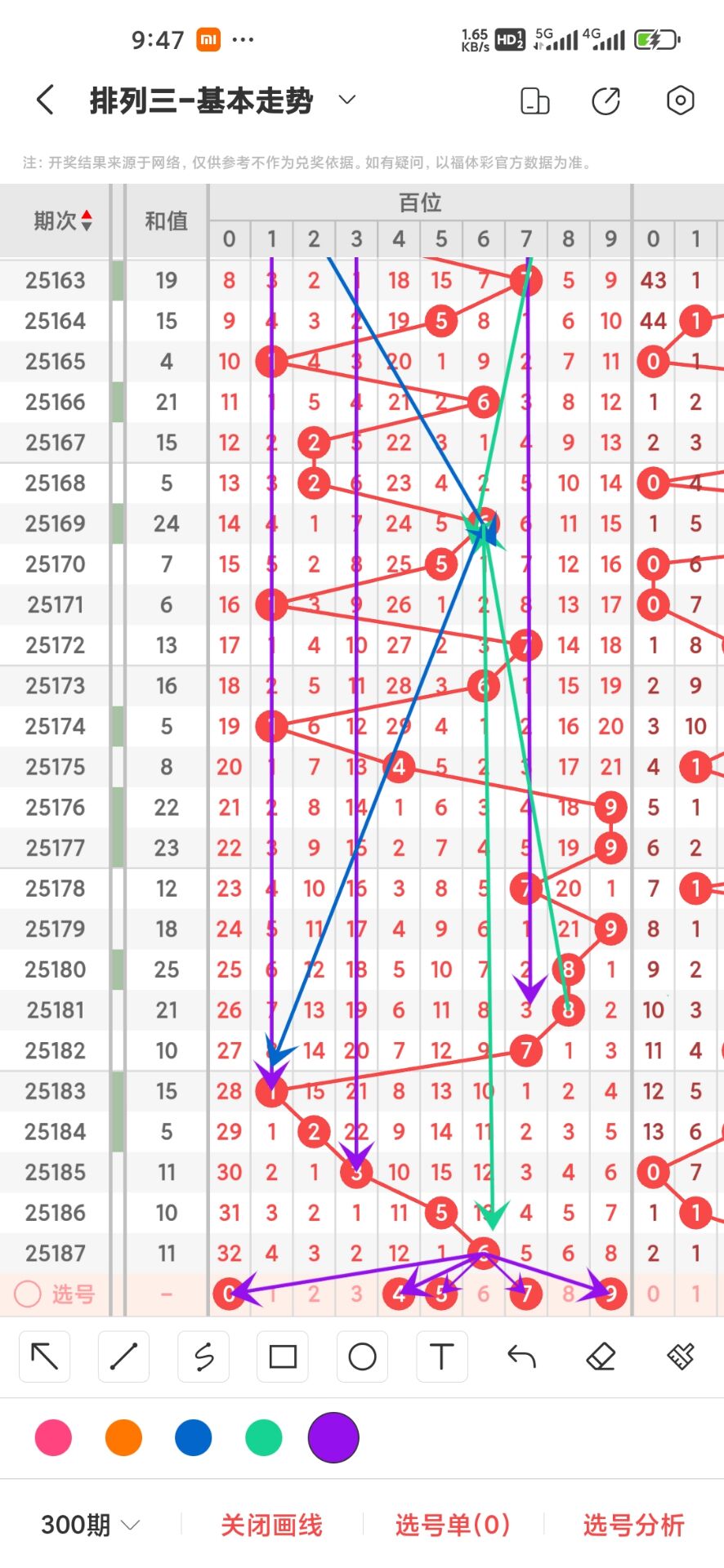Select the straight line drawing tool
The width and height of the screenshot is (724, 1568).
(x=123, y=1356)
